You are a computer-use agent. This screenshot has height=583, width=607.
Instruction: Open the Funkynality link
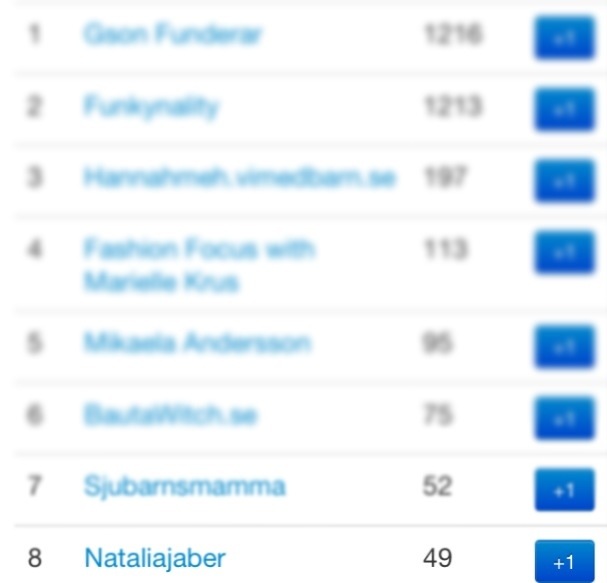click(151, 106)
